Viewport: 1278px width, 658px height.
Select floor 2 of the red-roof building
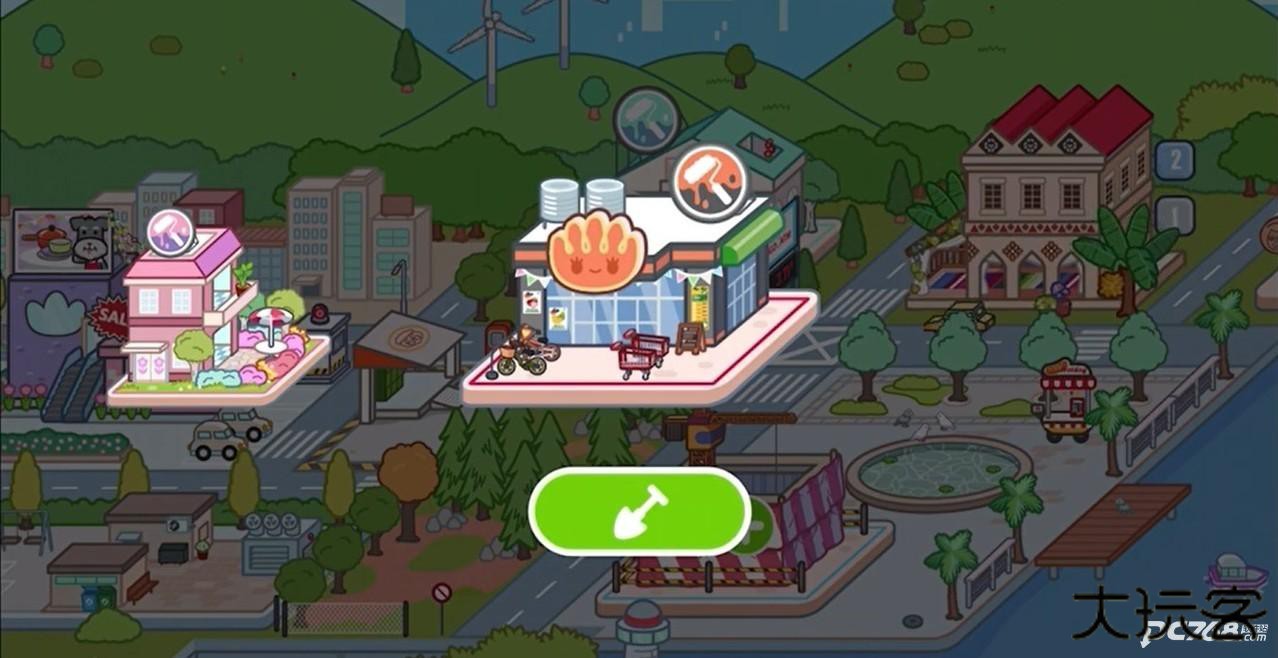tap(1175, 159)
